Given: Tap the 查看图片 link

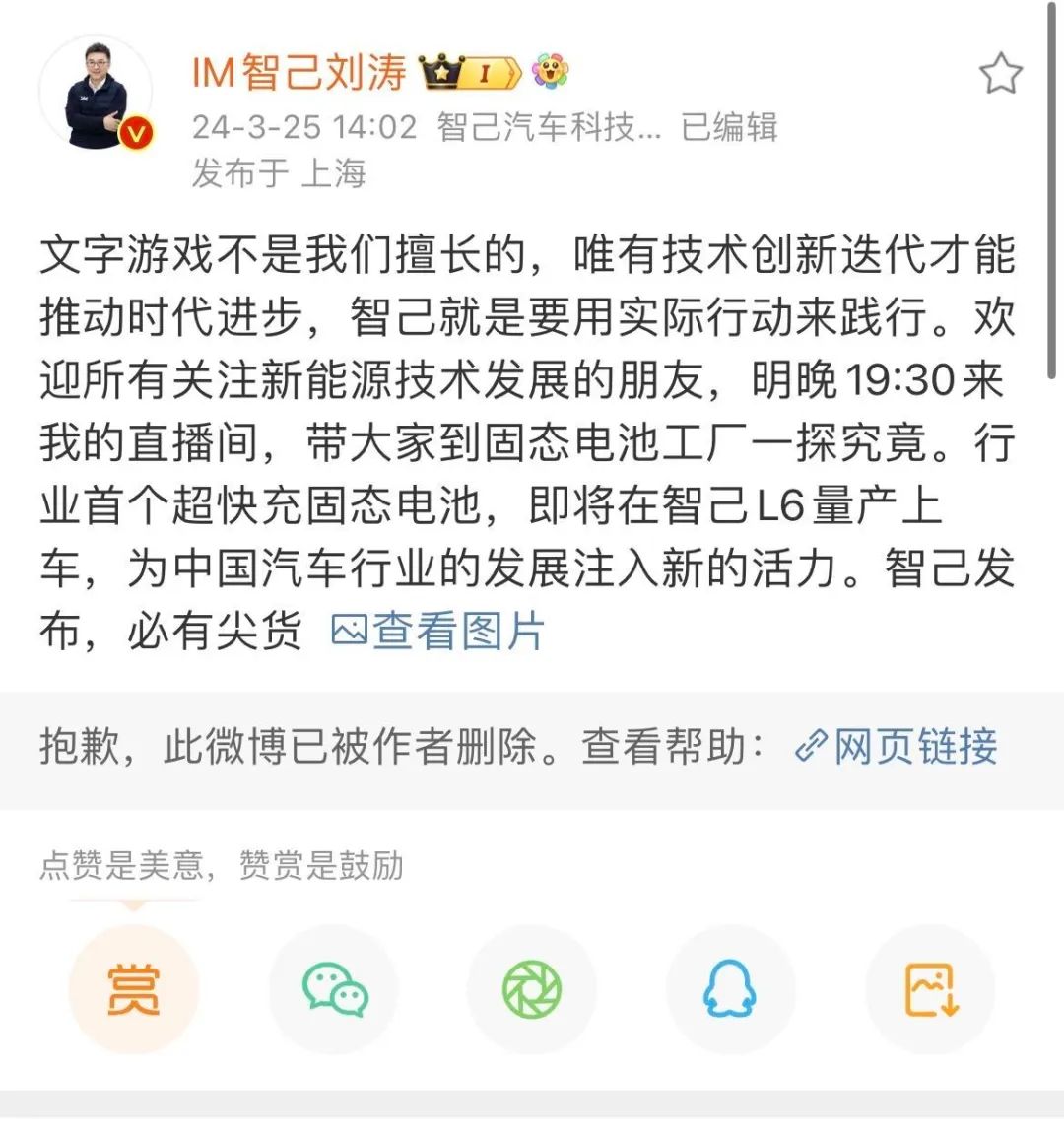Looking at the screenshot, I should [x=438, y=631].
